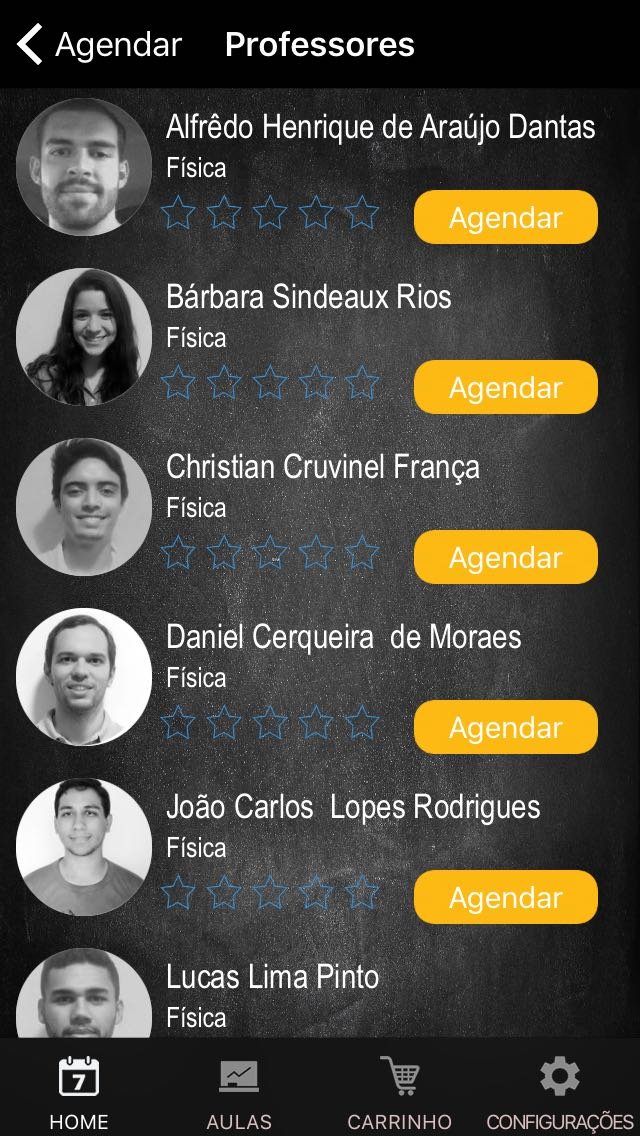Tap Agendar for Christian Cruvinel França
The image size is (640, 1136).
tap(505, 557)
